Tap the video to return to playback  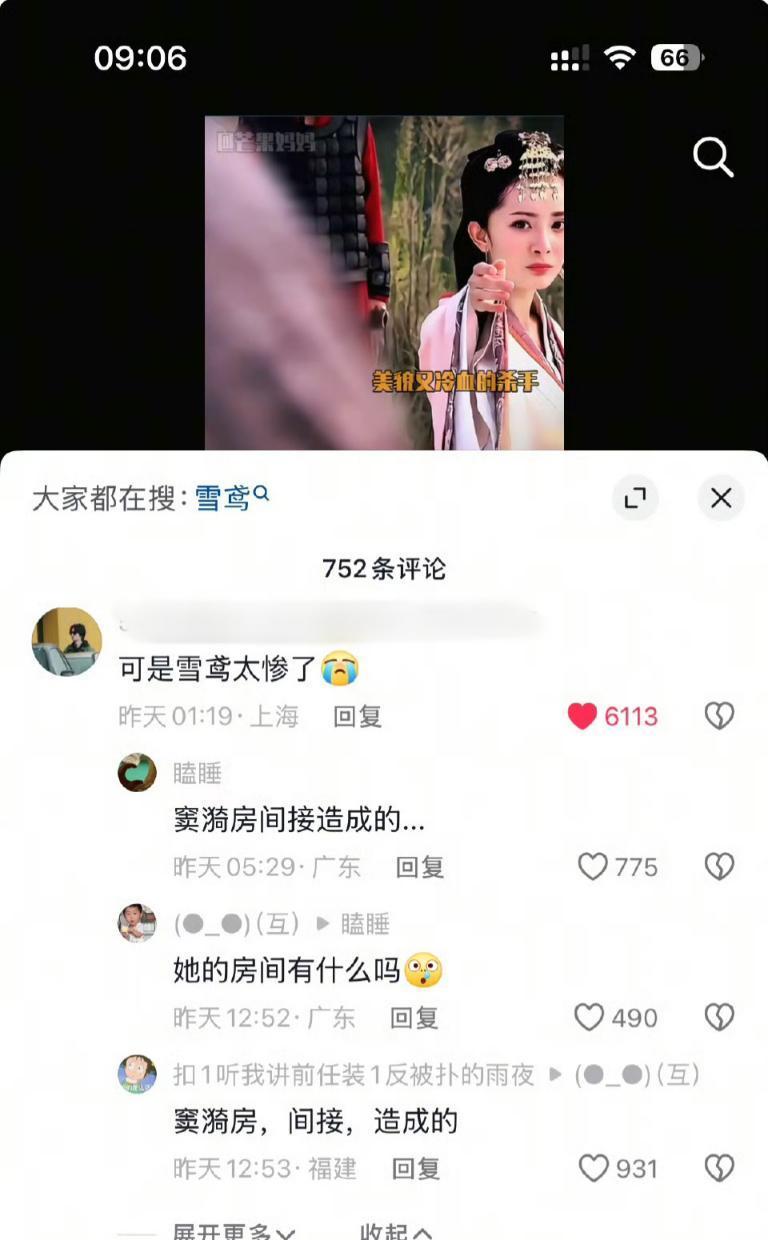click(384, 282)
